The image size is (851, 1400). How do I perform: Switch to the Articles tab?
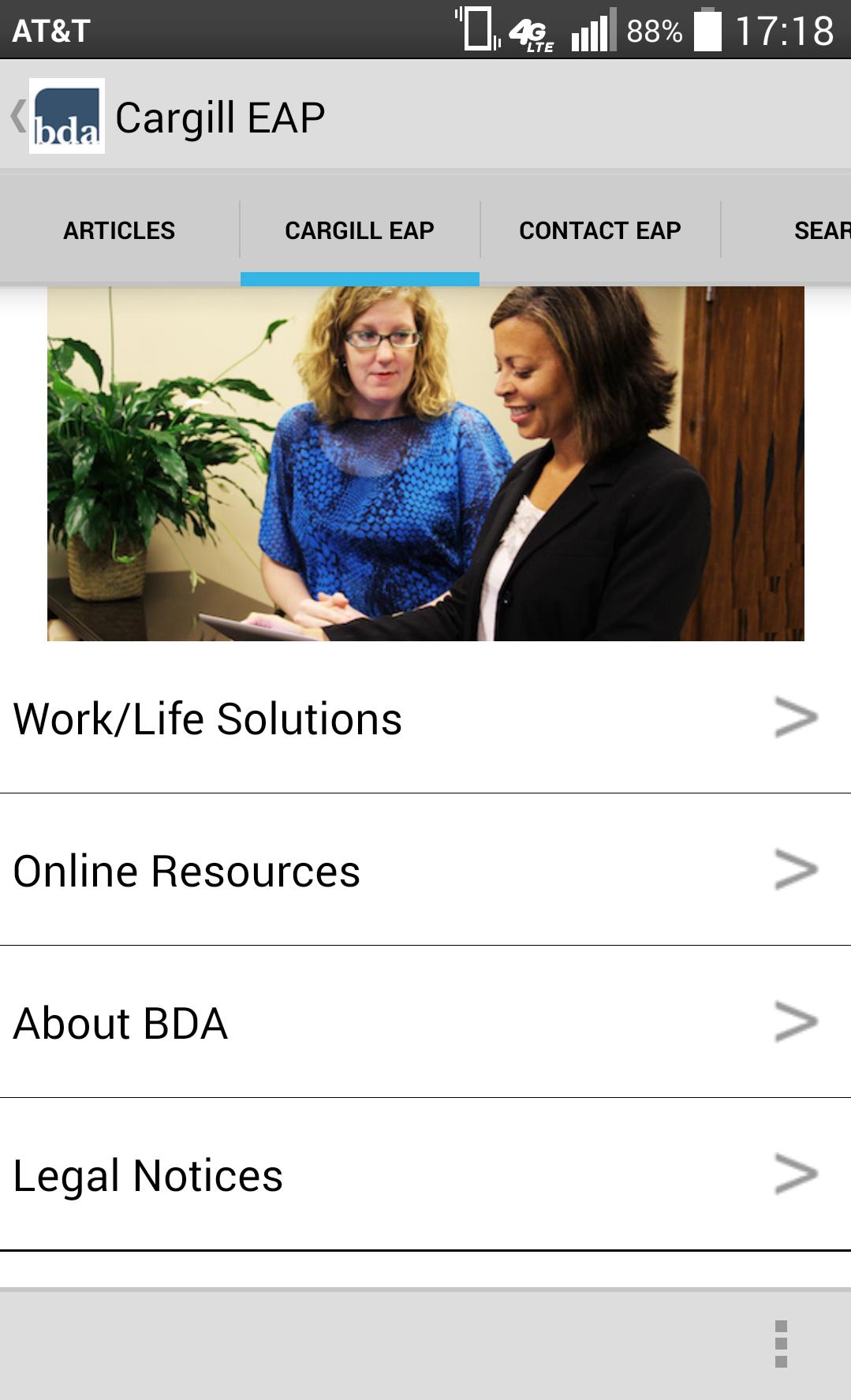tap(119, 230)
